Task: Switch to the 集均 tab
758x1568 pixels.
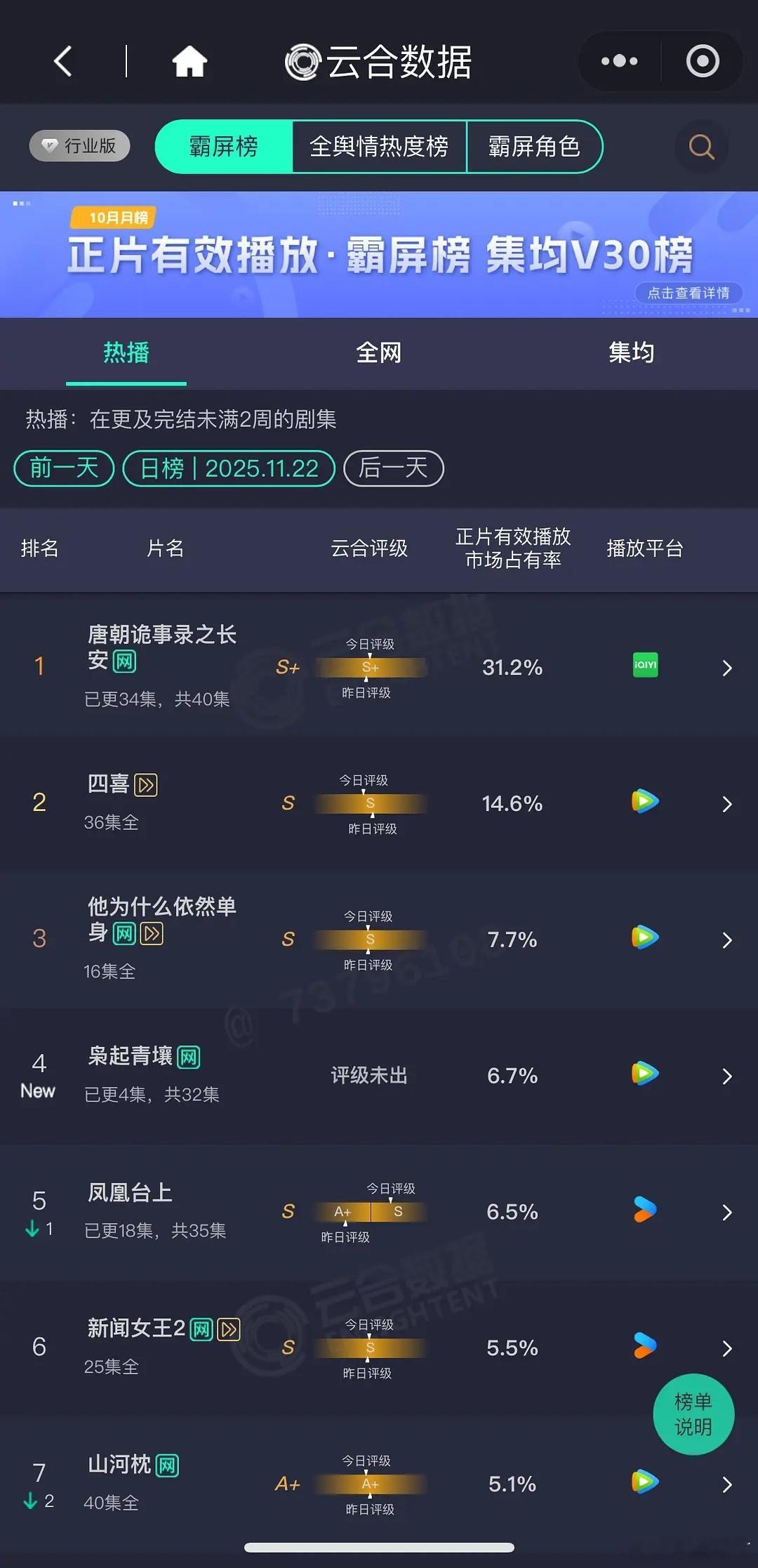Action: coord(630,353)
